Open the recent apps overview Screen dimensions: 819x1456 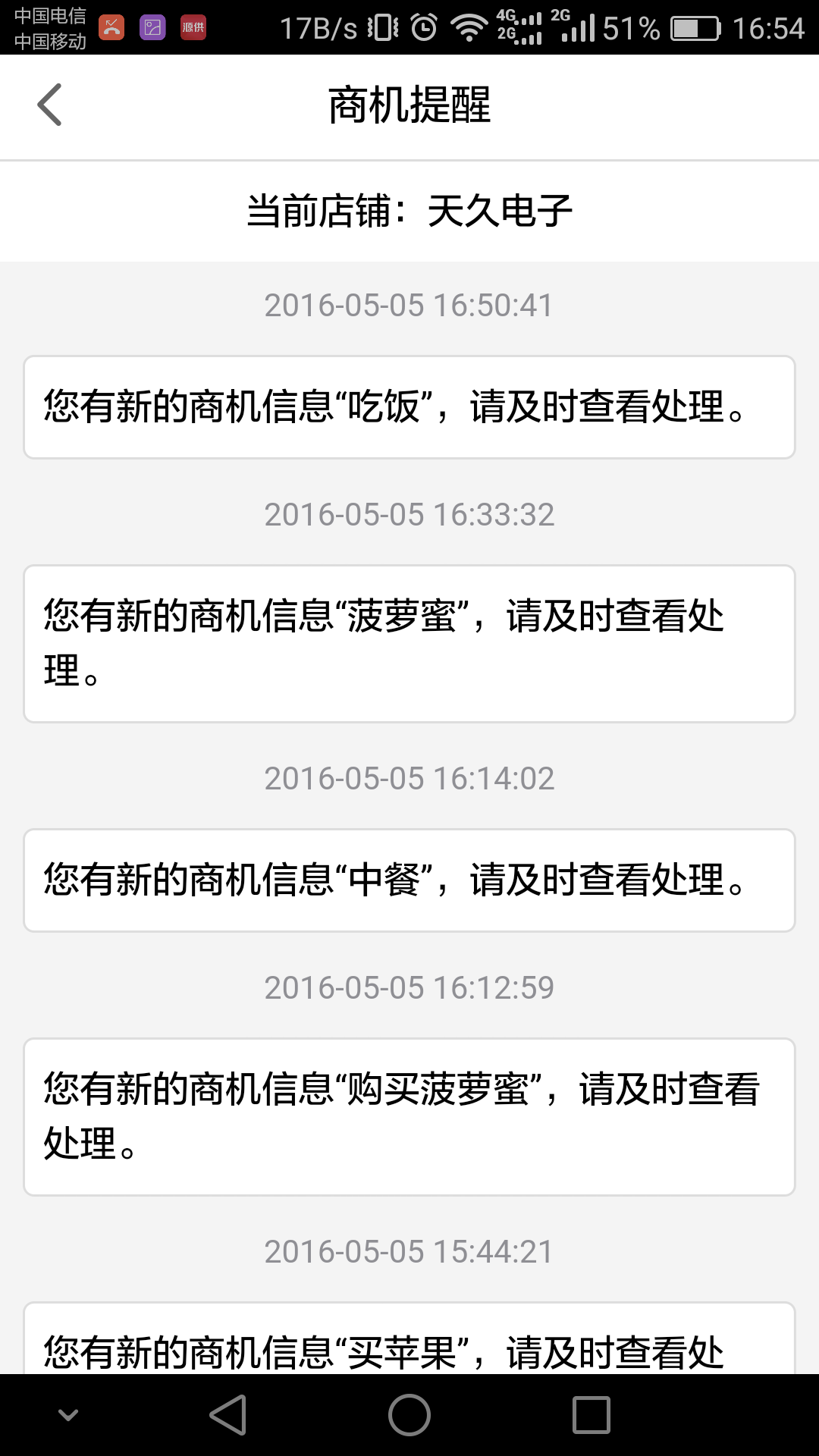click(591, 1415)
